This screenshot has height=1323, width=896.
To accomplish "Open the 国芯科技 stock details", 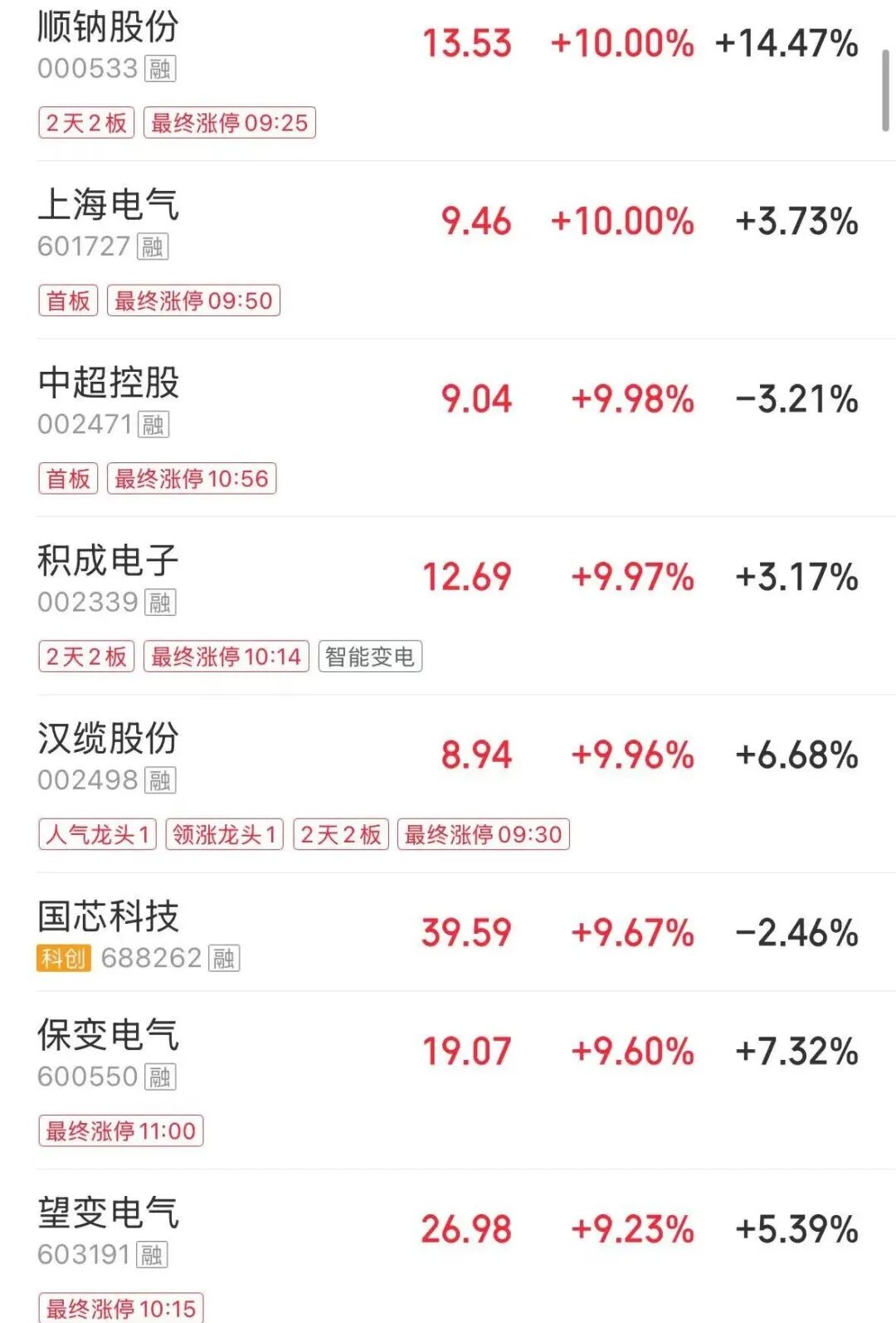I will pos(108,916).
